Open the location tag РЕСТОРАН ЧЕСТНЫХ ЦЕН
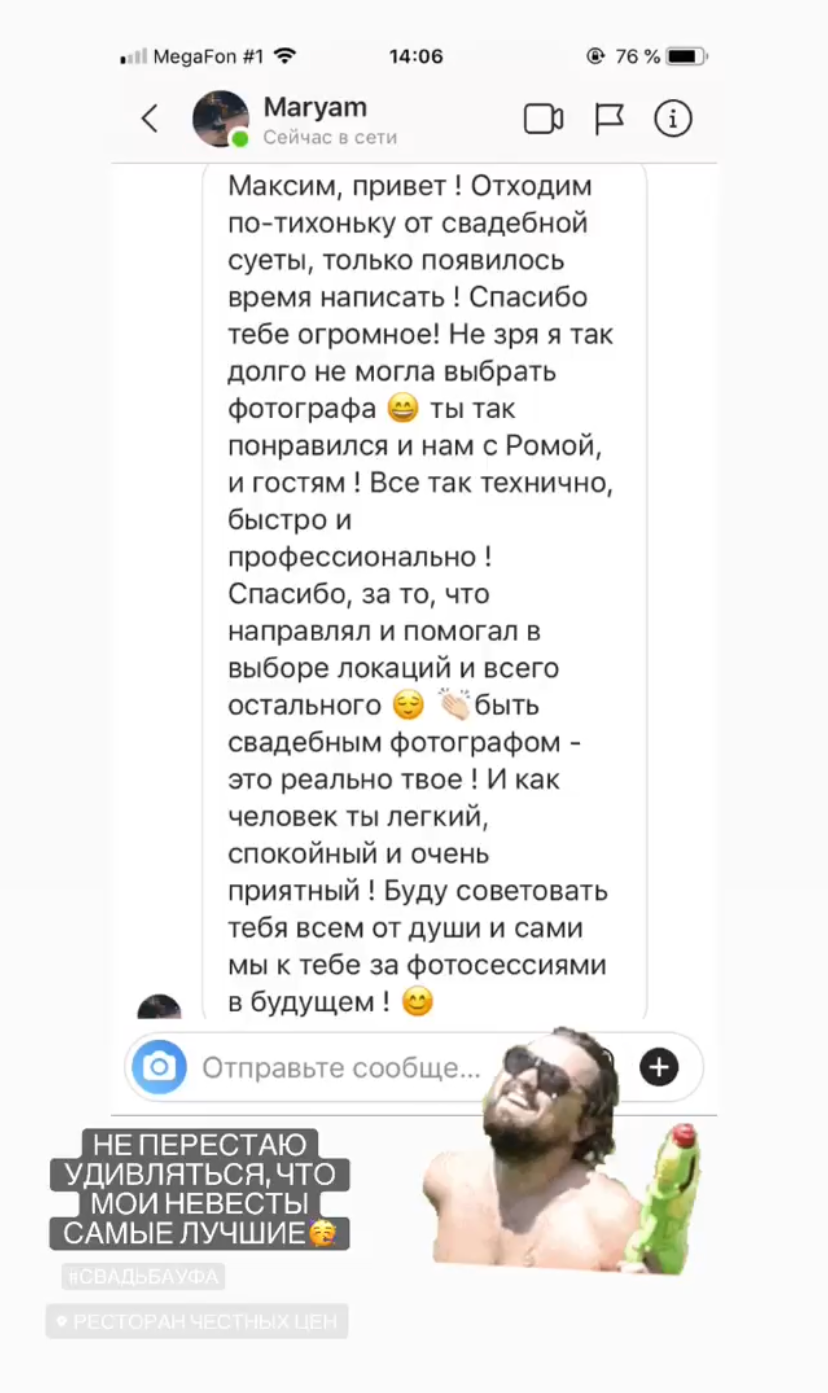This screenshot has width=828, height=1393. [x=196, y=1320]
